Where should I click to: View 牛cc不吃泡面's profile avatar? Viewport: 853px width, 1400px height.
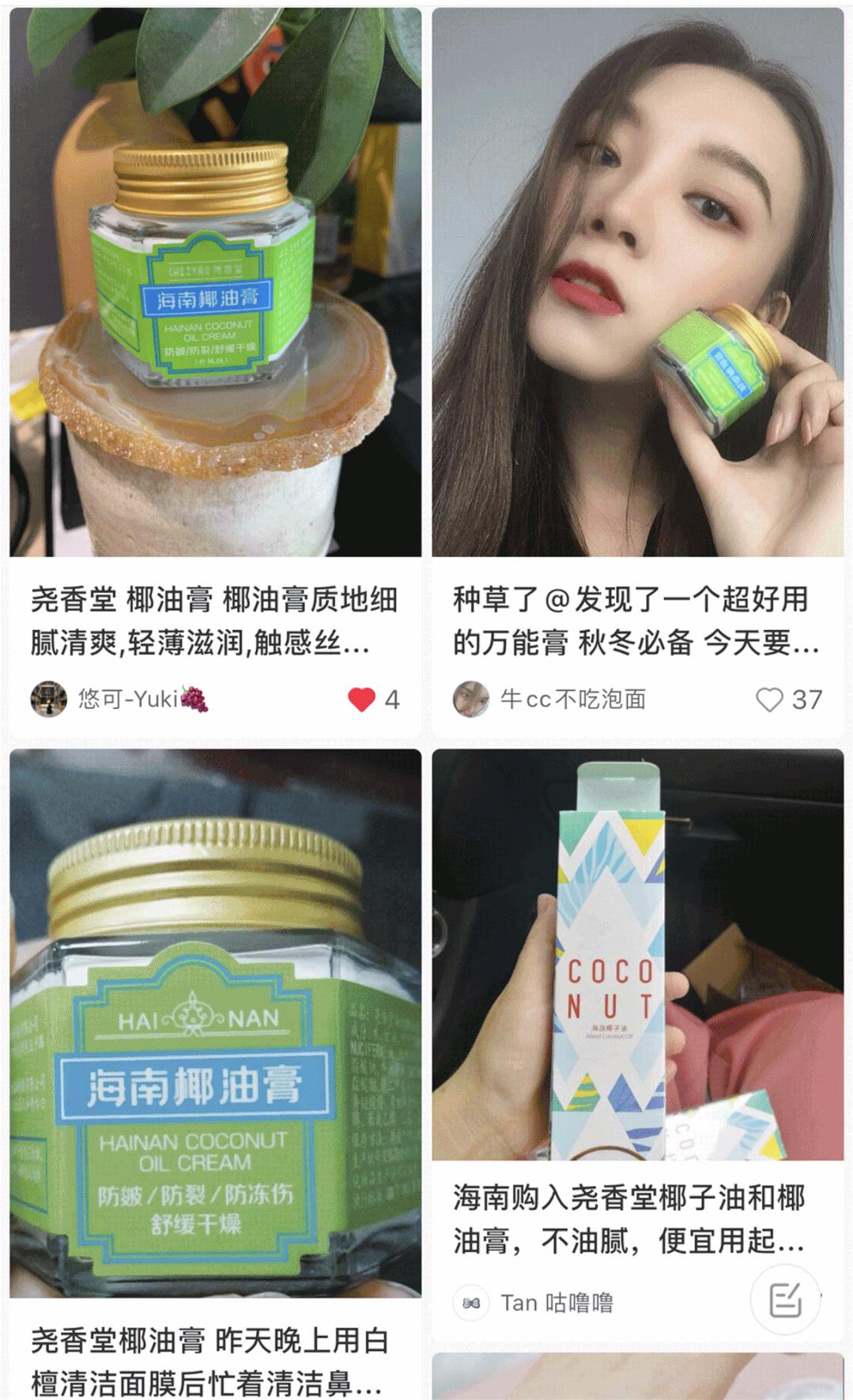coord(470,700)
